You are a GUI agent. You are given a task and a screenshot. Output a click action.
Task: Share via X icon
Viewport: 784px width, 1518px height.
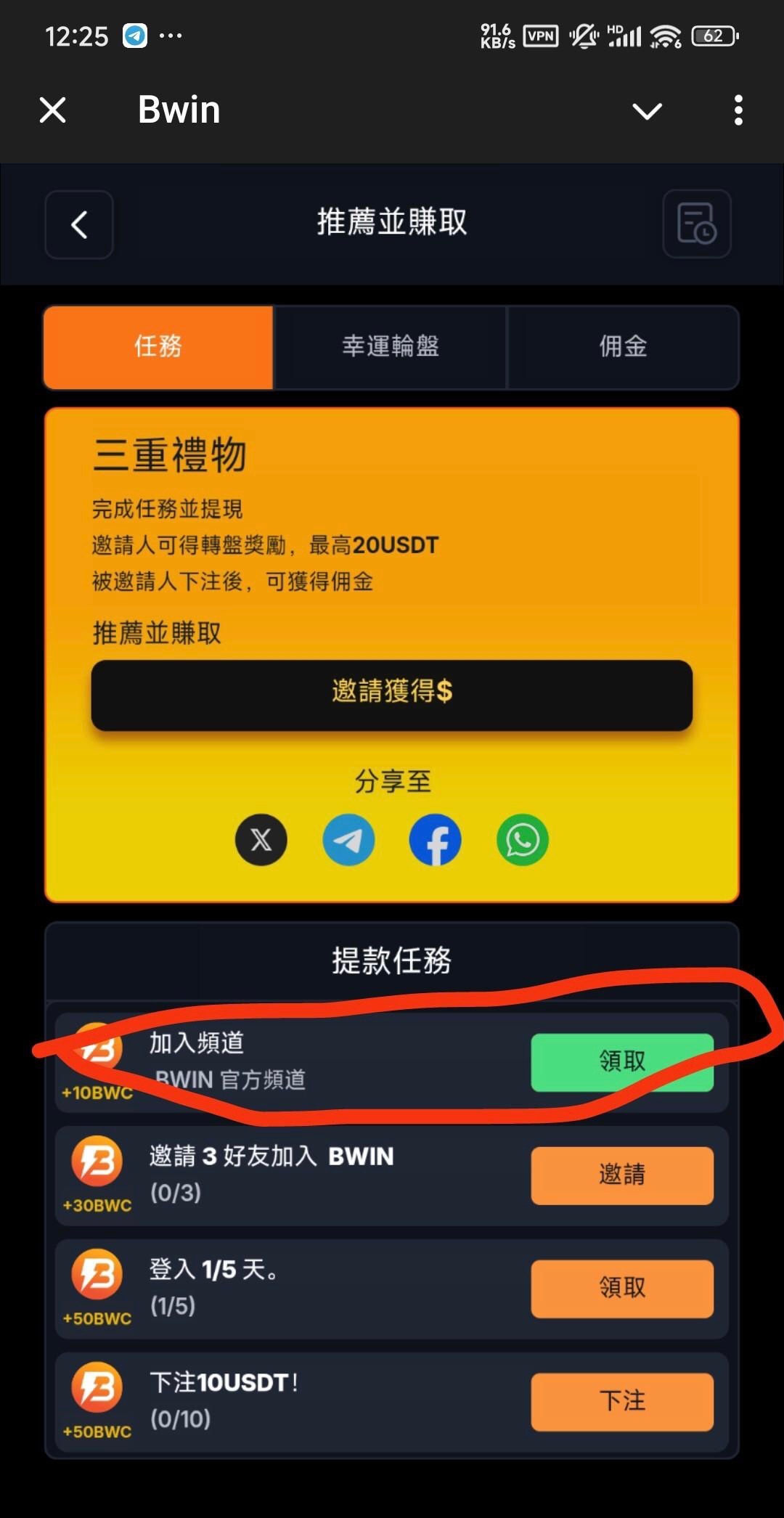[261, 840]
